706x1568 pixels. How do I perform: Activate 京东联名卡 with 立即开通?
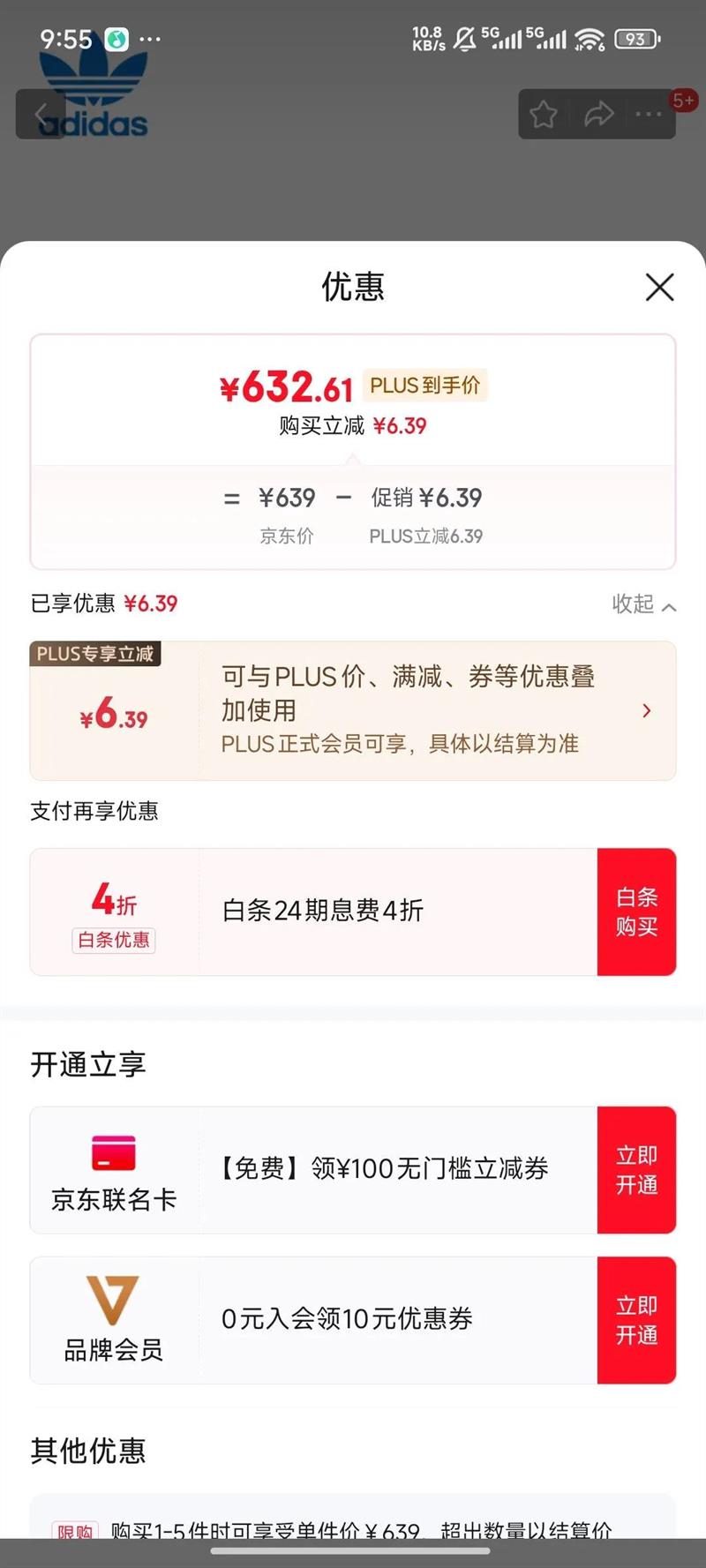point(636,1170)
